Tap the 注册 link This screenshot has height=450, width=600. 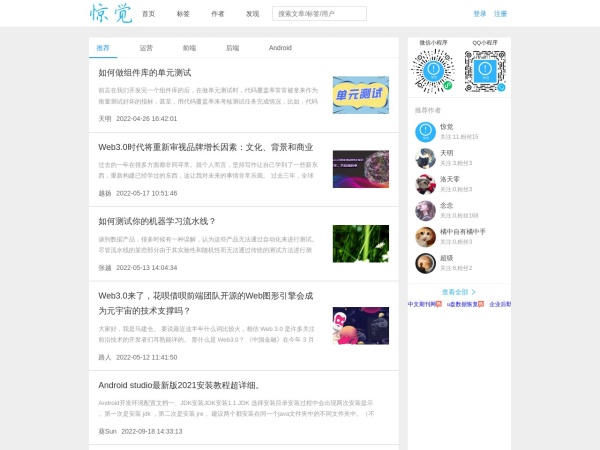coord(500,14)
